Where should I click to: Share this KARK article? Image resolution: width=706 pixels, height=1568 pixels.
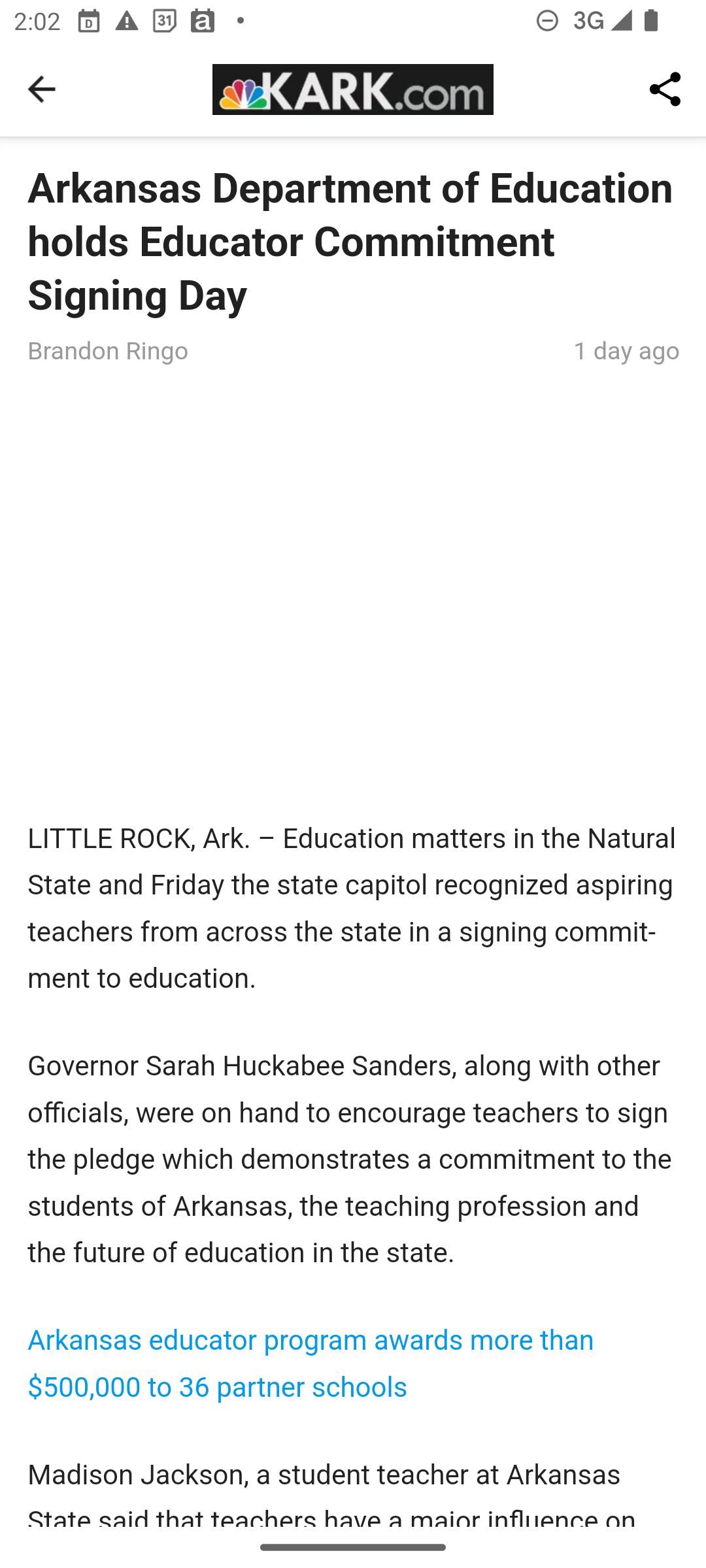coord(665,89)
